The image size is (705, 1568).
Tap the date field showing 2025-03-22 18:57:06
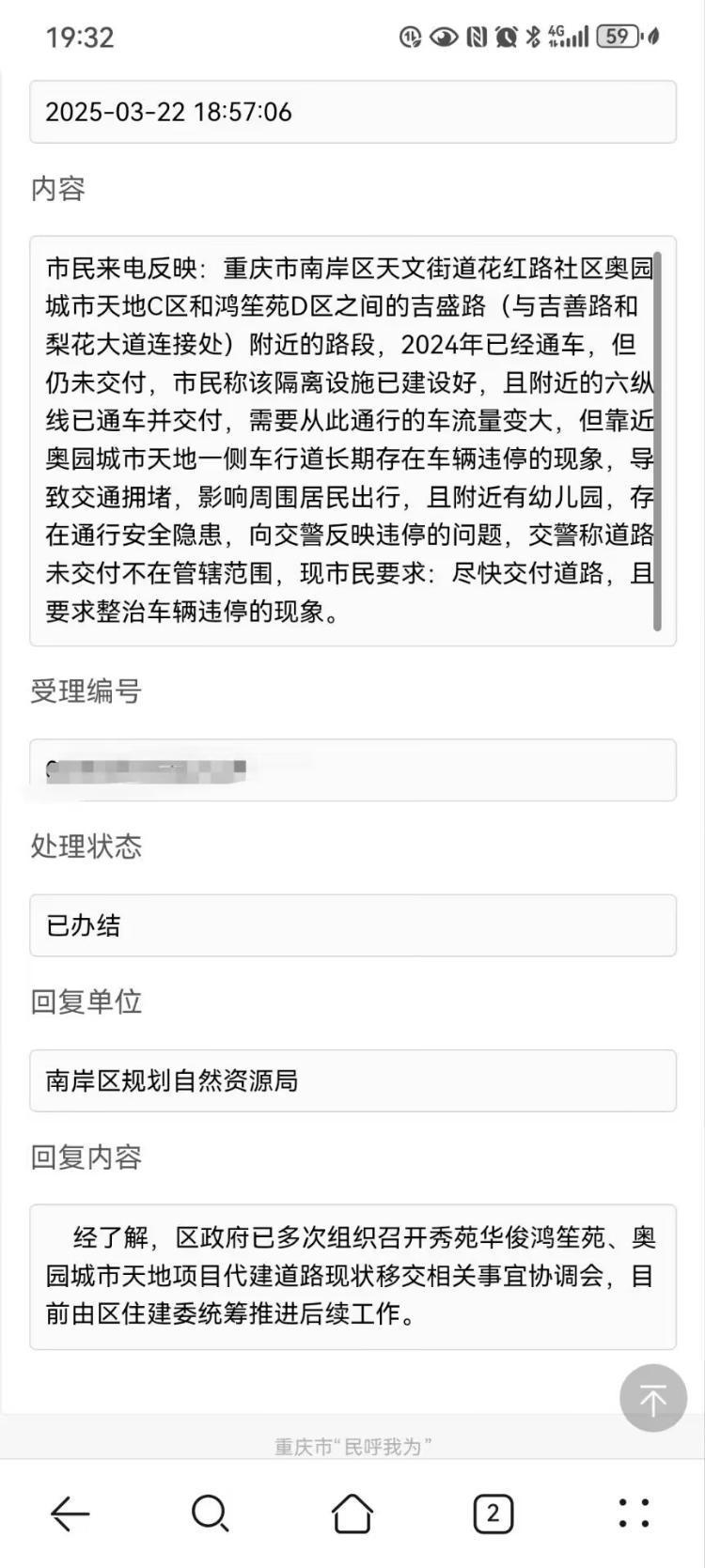(x=352, y=112)
